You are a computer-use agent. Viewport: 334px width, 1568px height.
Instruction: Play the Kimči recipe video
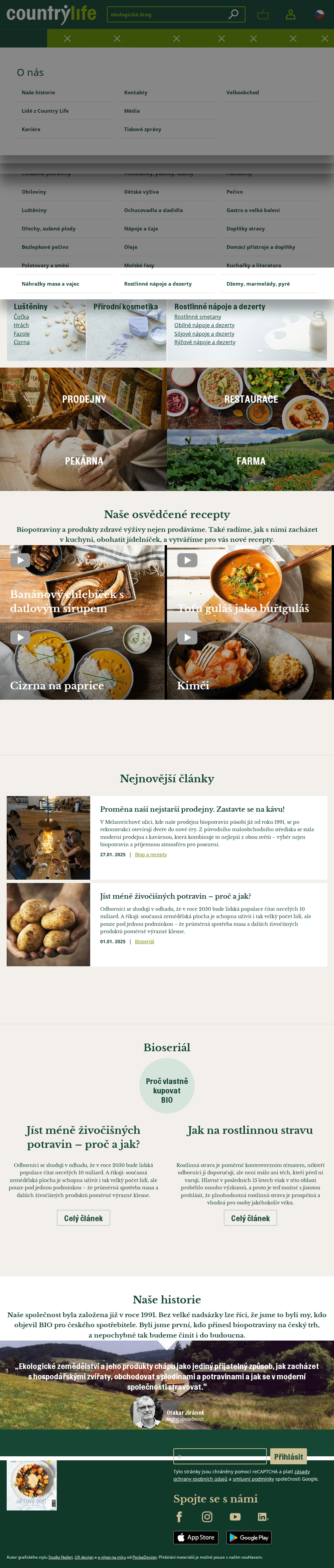187,637
